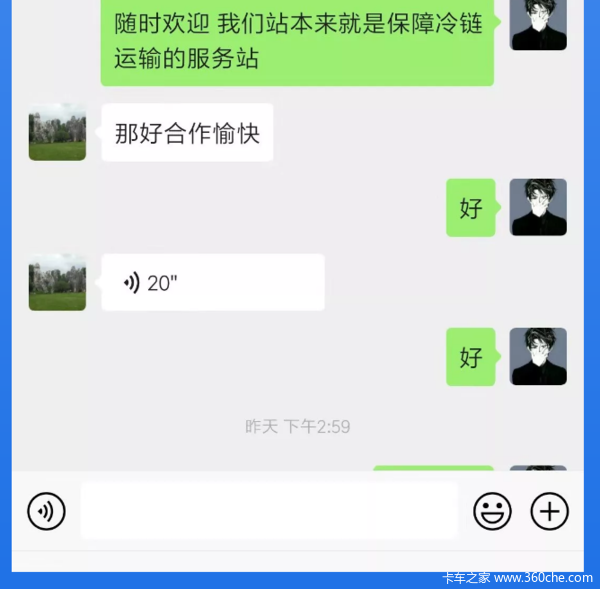Image resolution: width=600 pixels, height=589 pixels.
Task: Open the plus attachments menu
Action: tap(549, 511)
